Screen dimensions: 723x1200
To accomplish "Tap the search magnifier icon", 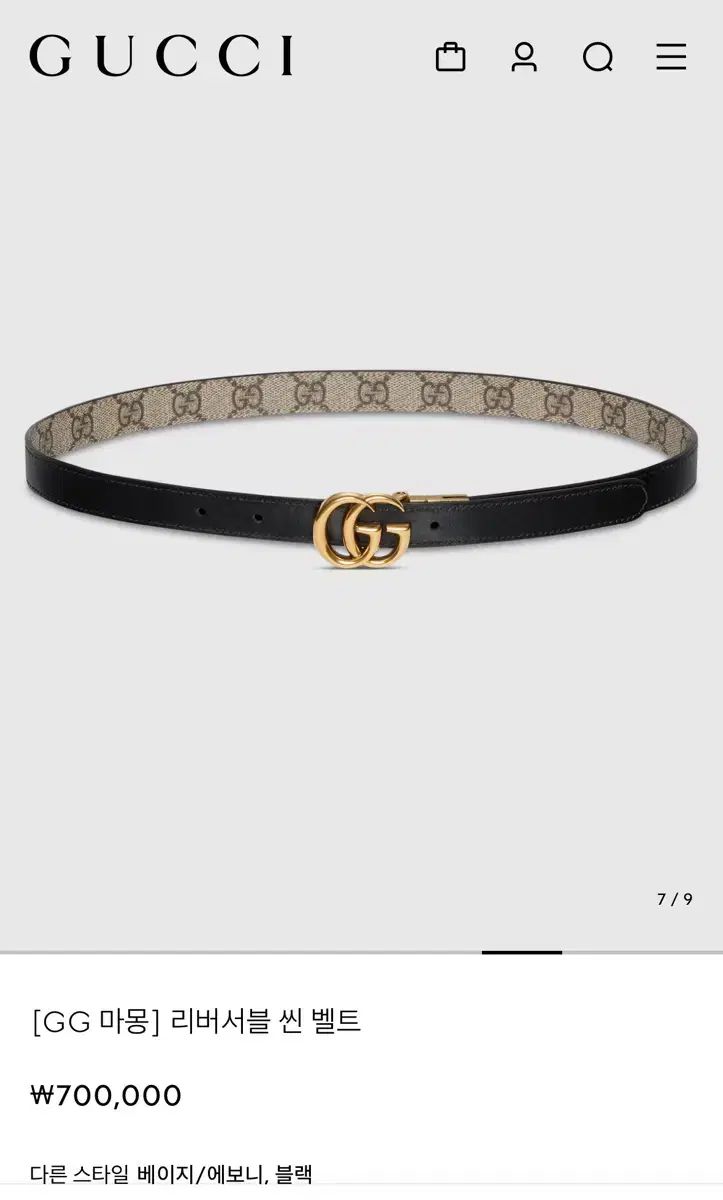I will click(x=597, y=58).
